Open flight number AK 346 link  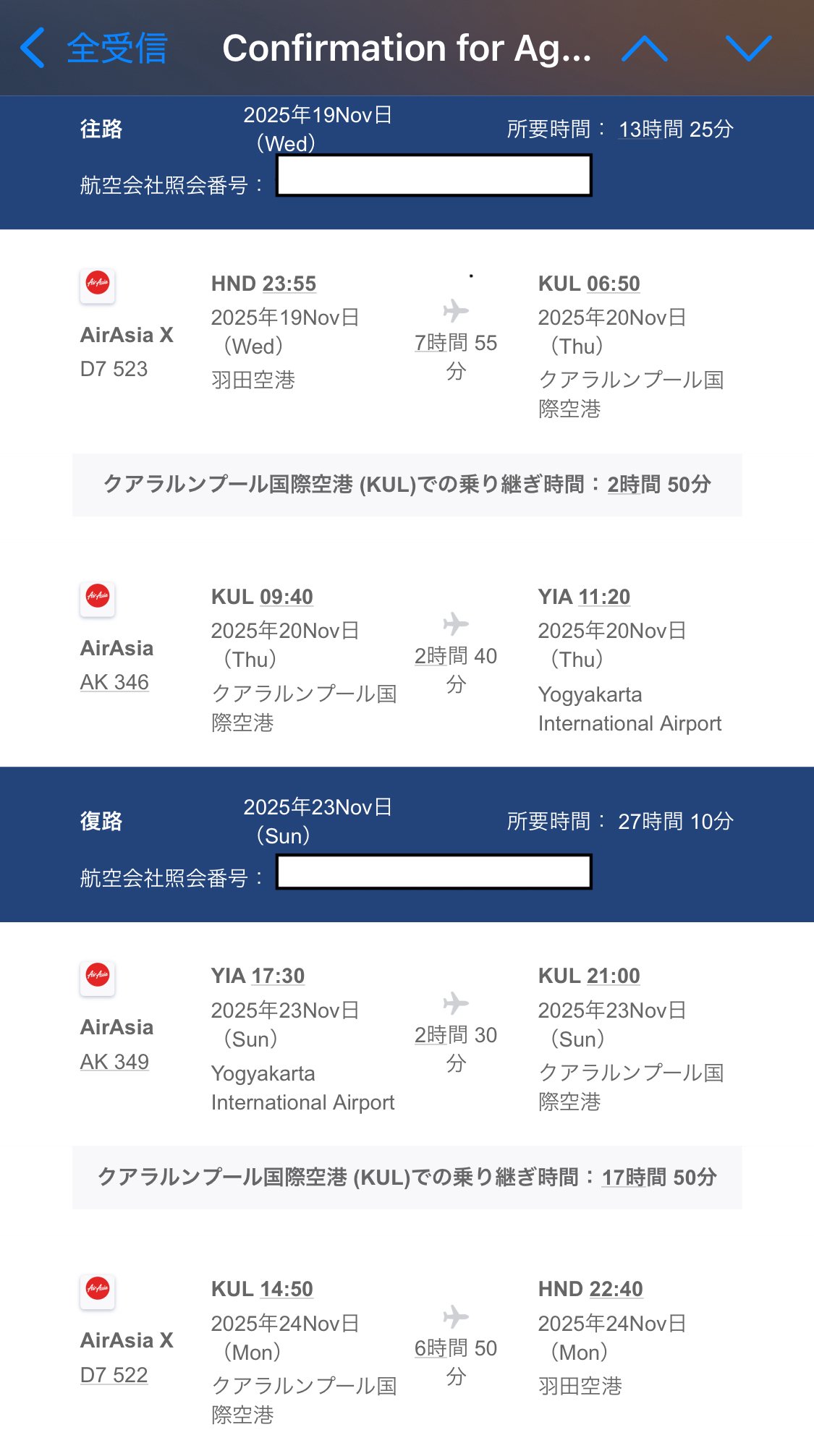click(114, 682)
